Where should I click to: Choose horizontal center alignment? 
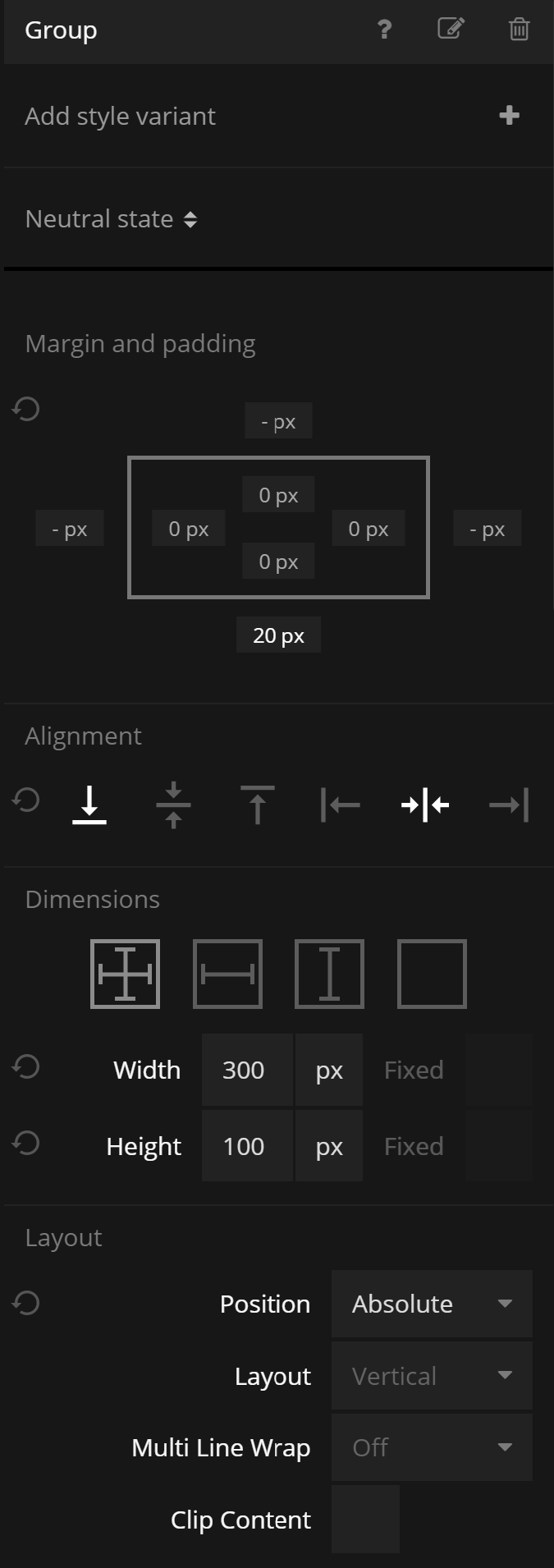coord(425,805)
